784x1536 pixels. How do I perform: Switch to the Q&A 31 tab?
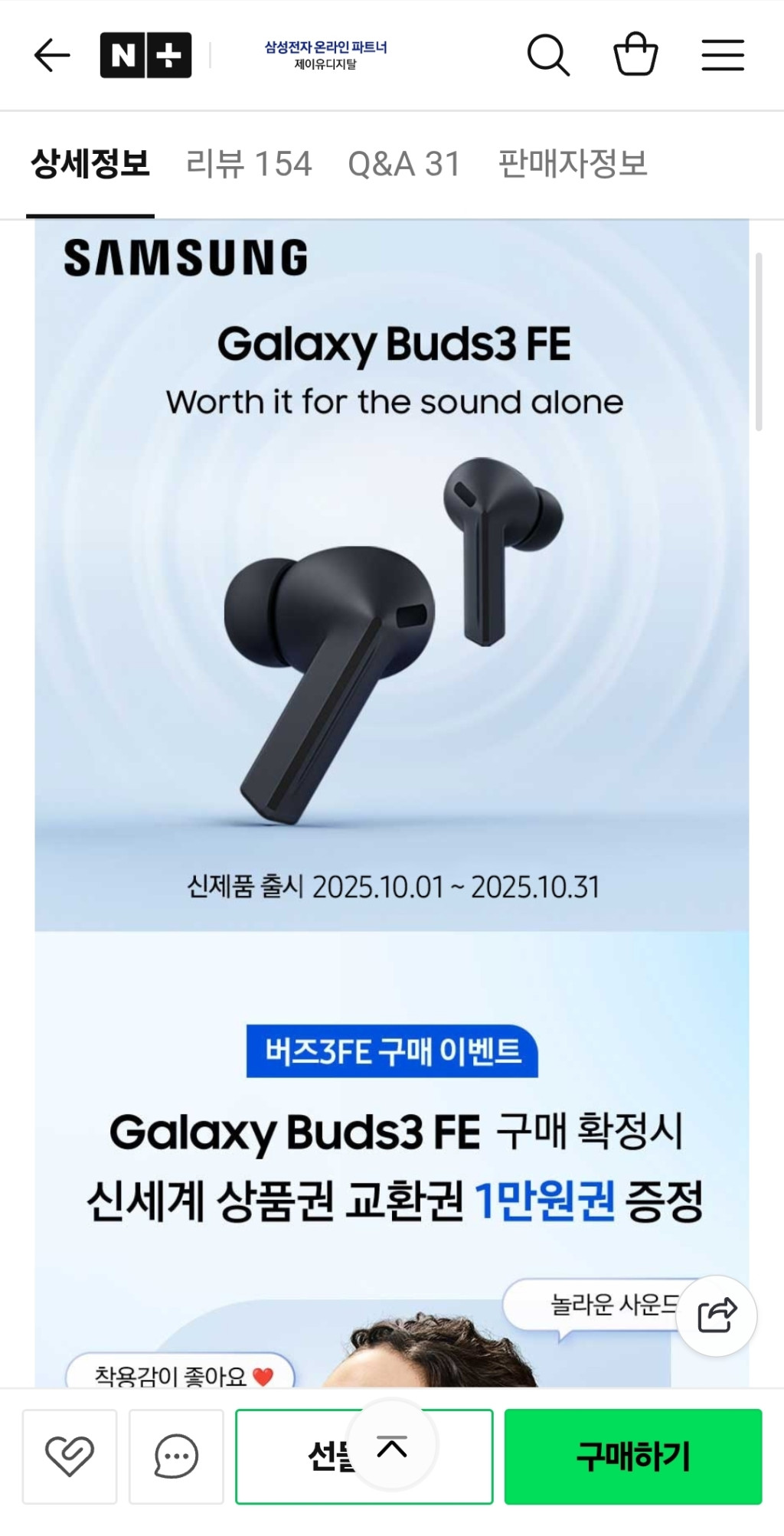click(403, 164)
